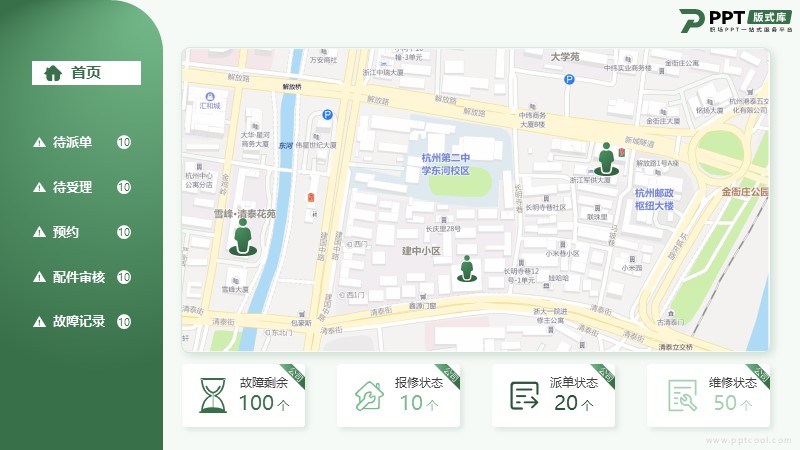Select 预约 in the sidebar
This screenshot has width=800, height=450.
point(66,232)
